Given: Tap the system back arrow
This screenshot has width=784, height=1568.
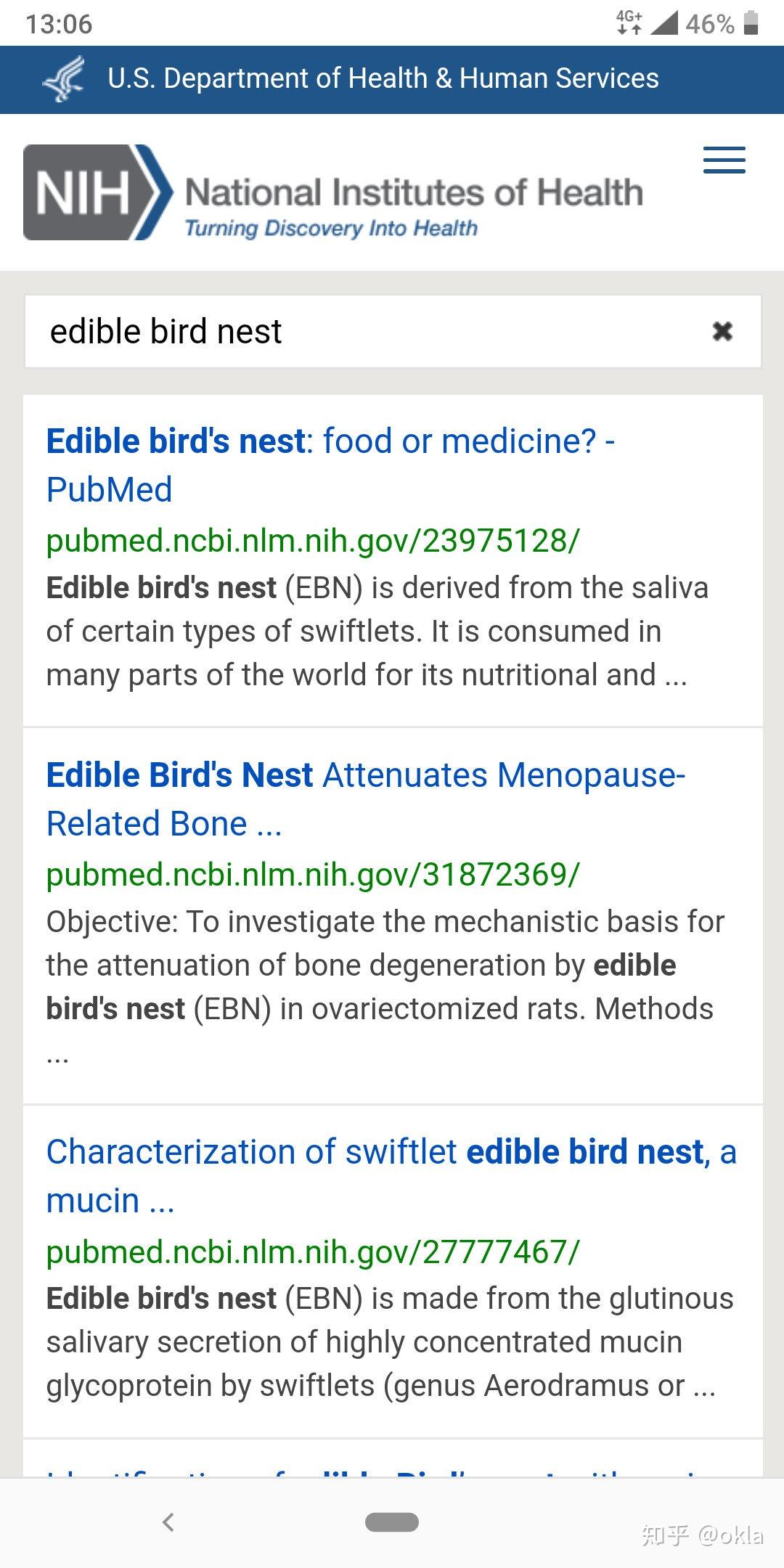Looking at the screenshot, I should 168,1522.
